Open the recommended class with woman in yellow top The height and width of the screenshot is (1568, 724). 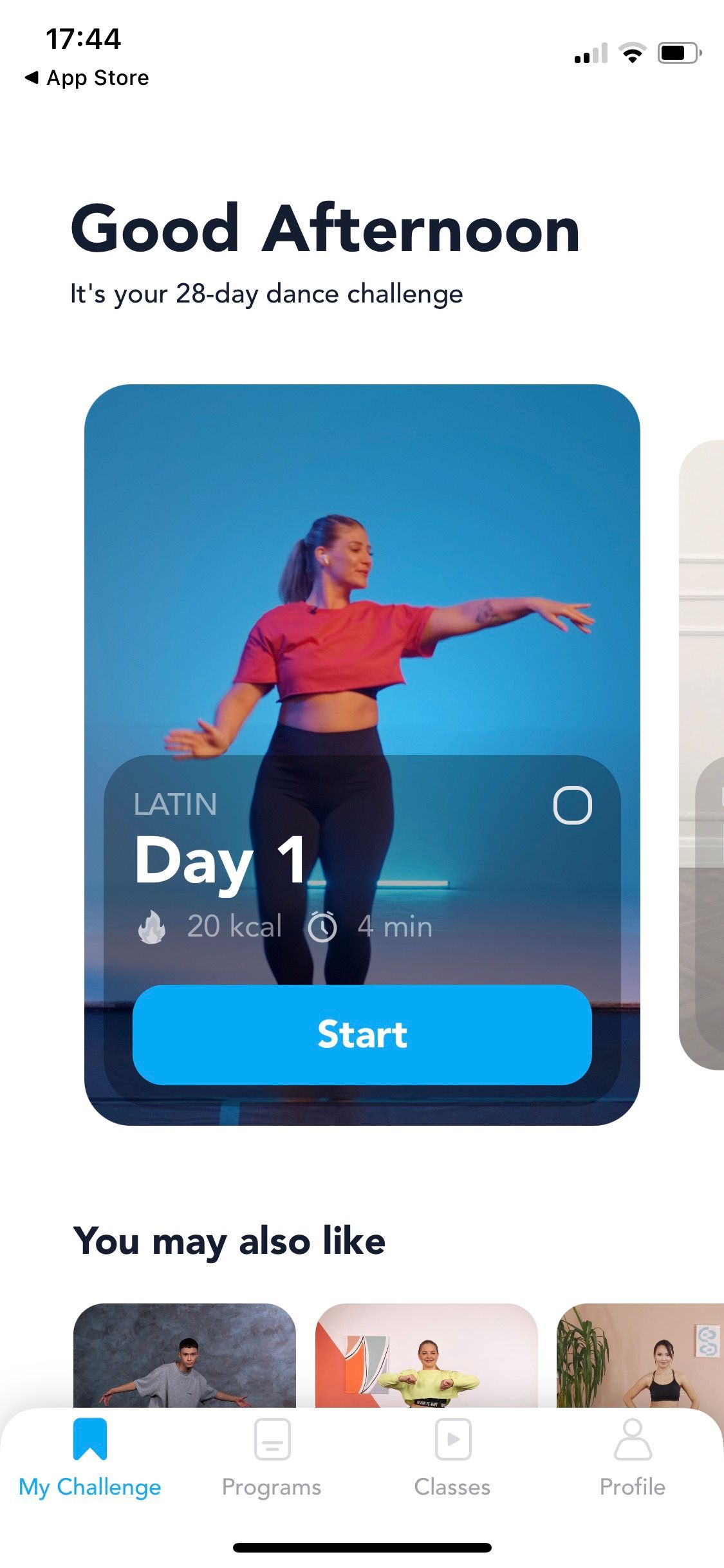(x=426, y=1357)
